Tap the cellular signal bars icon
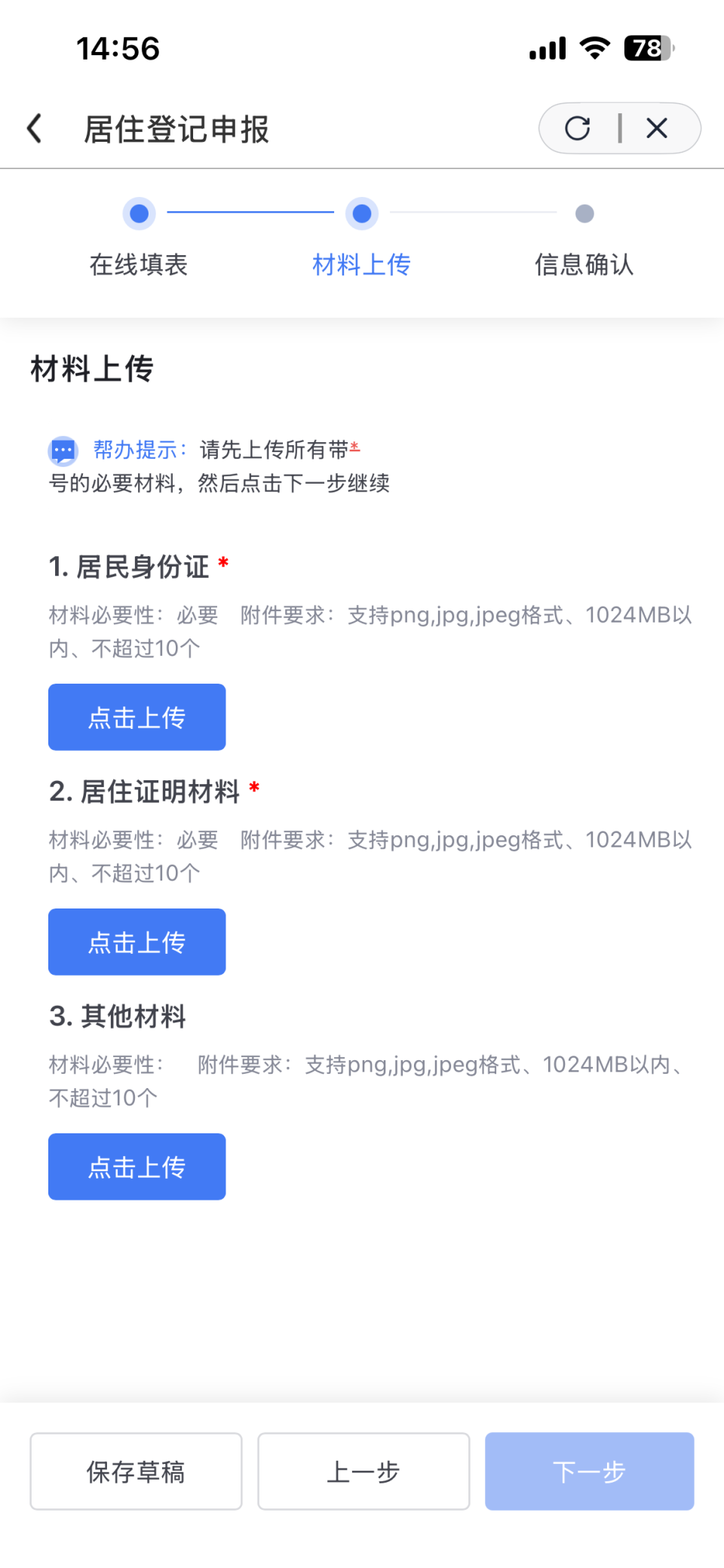 pos(546,48)
